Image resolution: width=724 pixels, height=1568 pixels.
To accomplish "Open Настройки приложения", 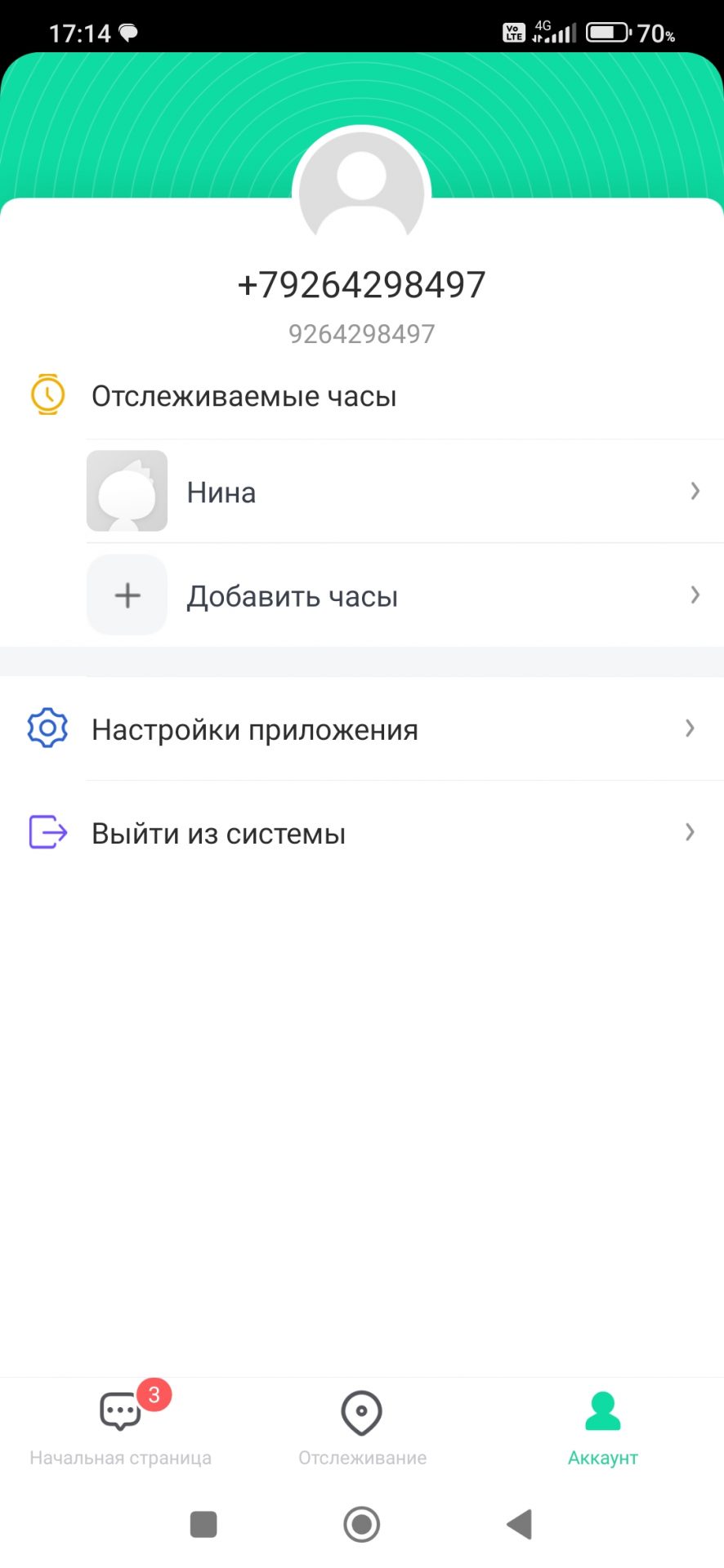I will pyautogui.click(x=361, y=728).
